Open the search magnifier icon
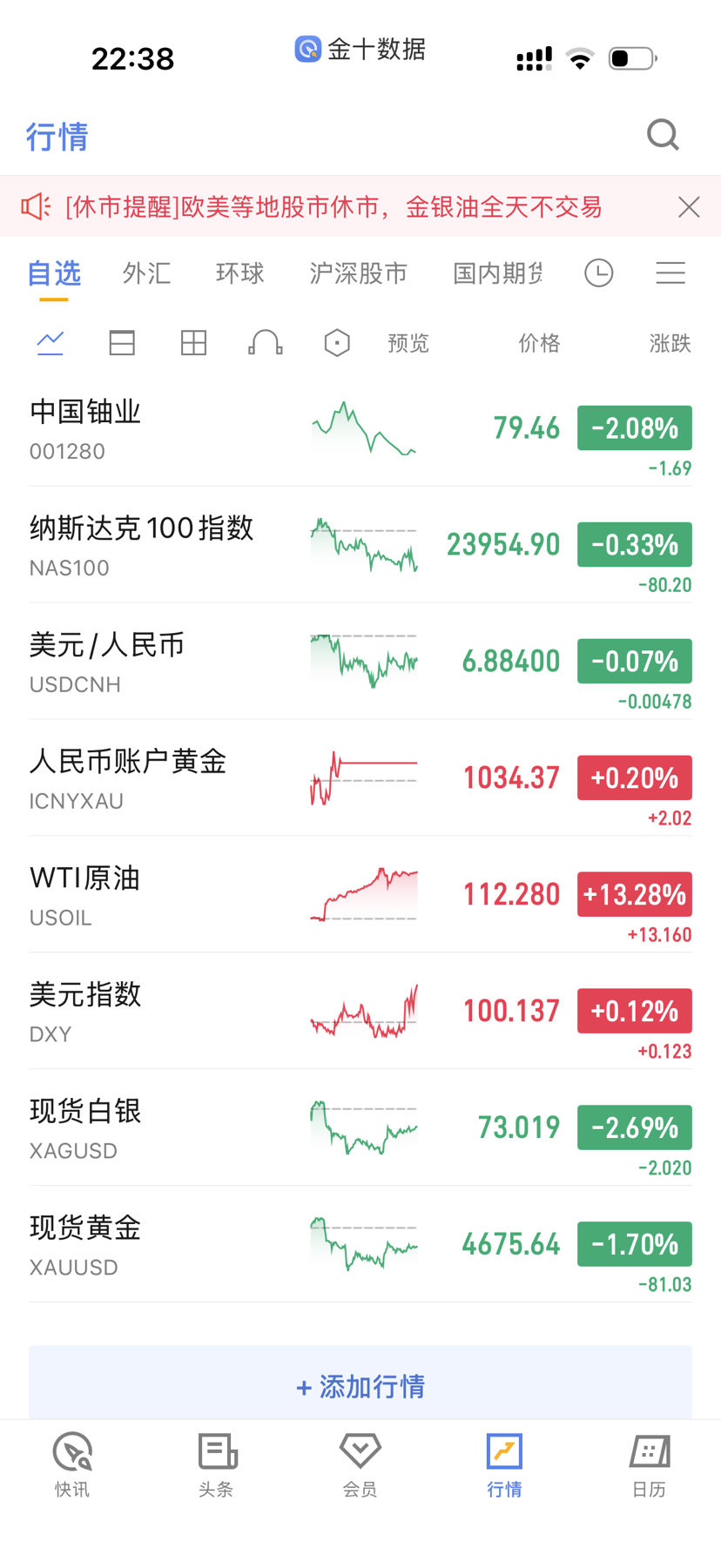Image resolution: width=721 pixels, height=1568 pixels. [x=663, y=135]
